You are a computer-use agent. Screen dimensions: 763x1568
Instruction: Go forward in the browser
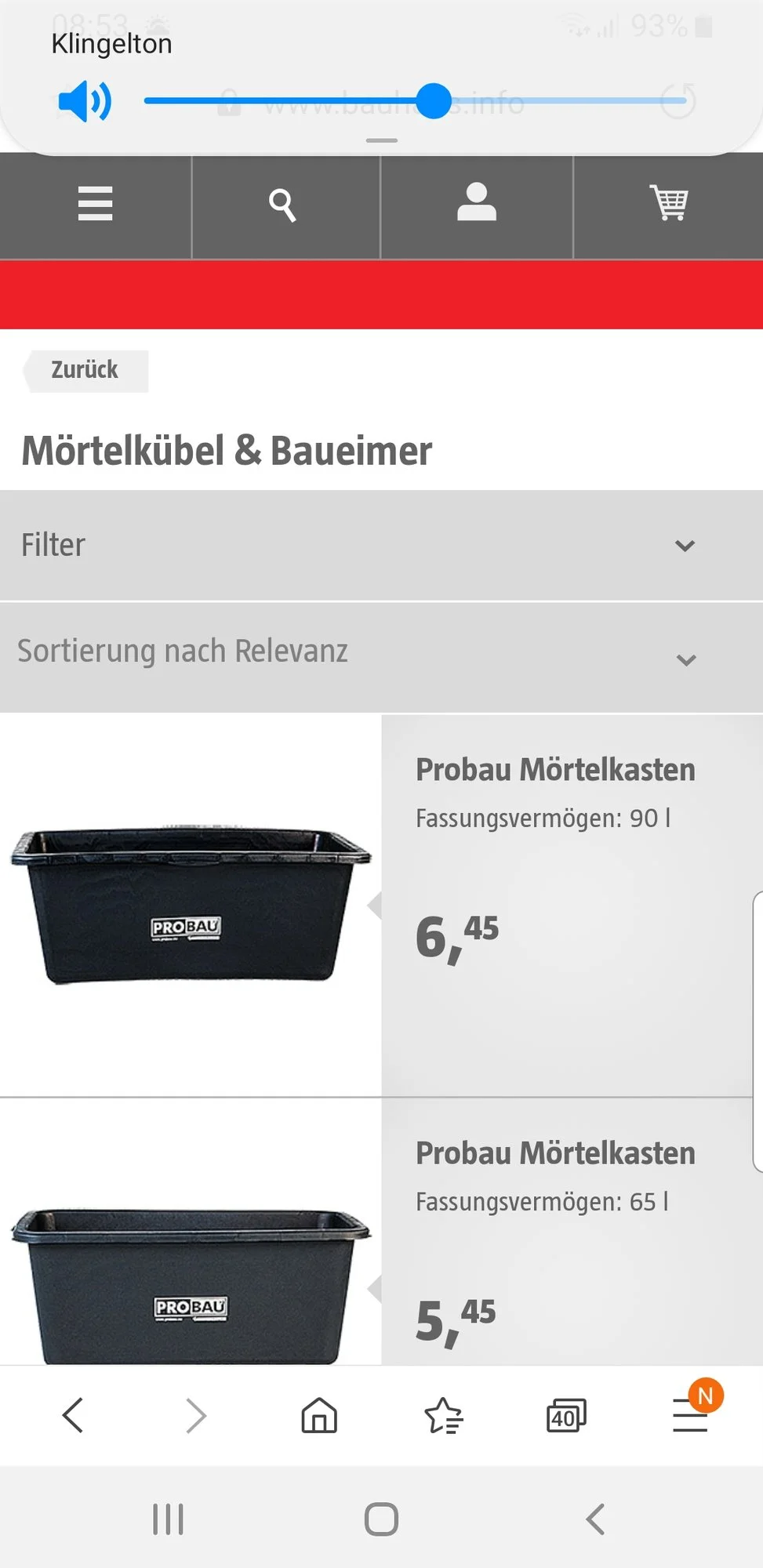click(196, 1416)
